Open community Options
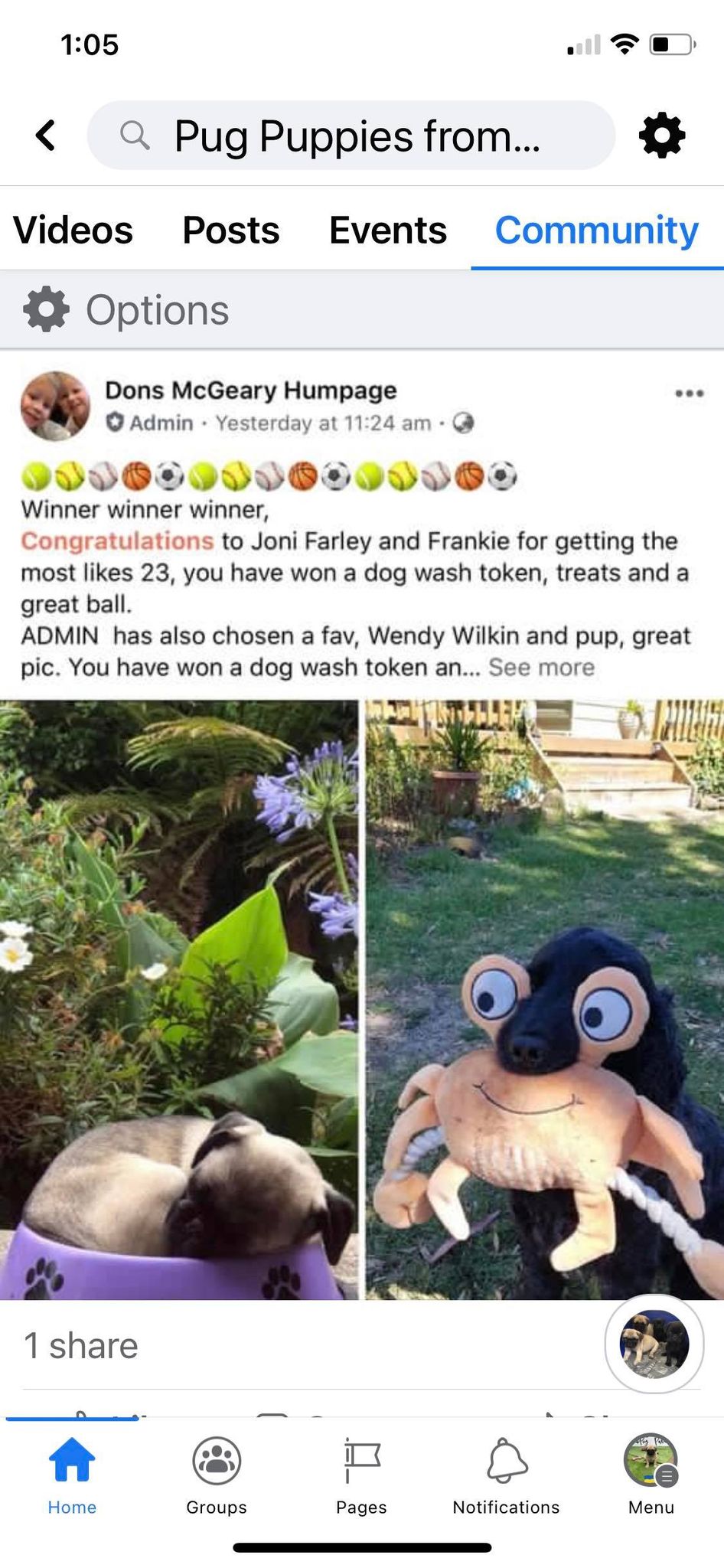Viewport: 724px width, 1568px height. pyautogui.click(x=127, y=310)
